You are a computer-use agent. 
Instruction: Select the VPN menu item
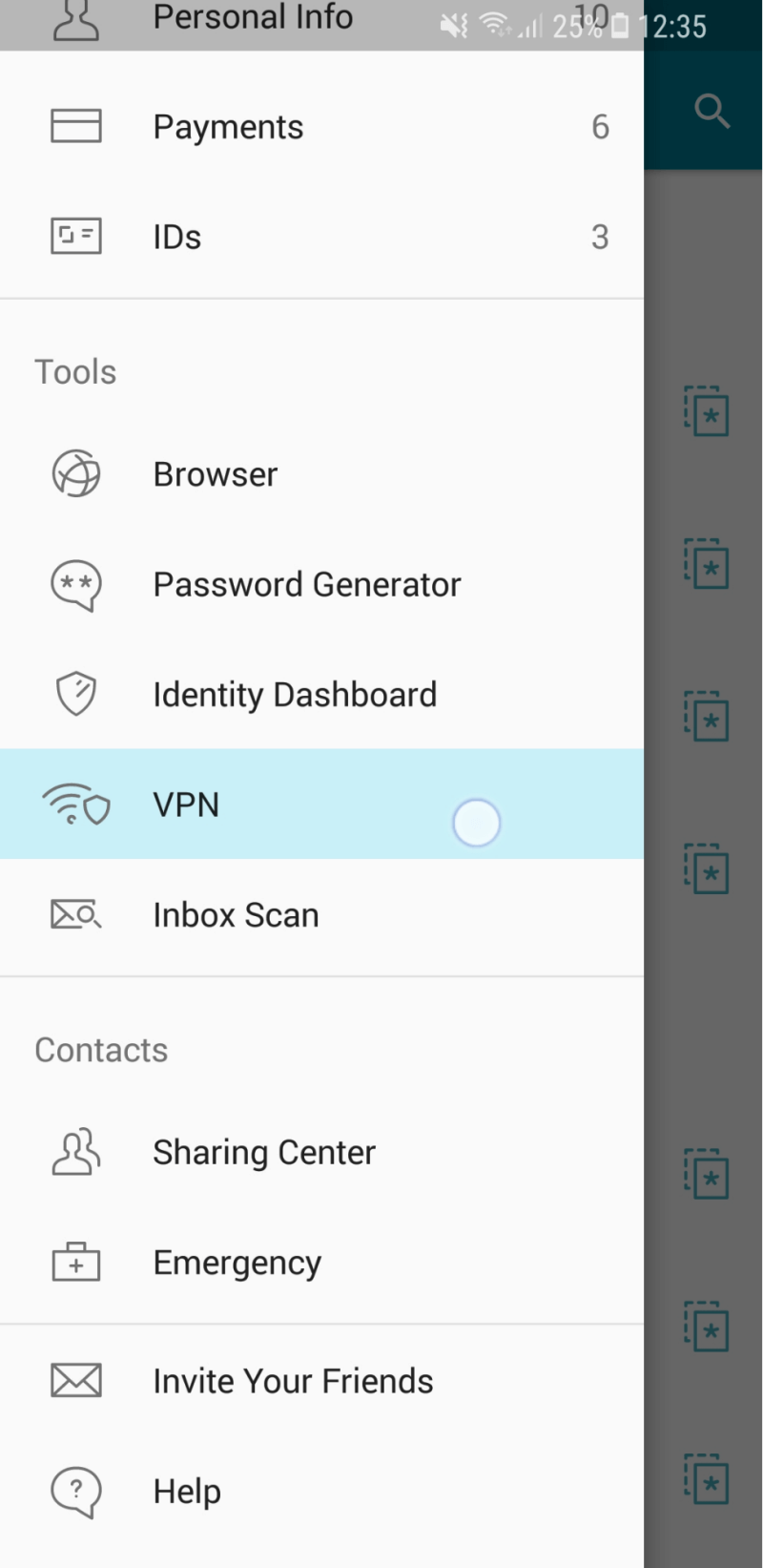[321, 804]
